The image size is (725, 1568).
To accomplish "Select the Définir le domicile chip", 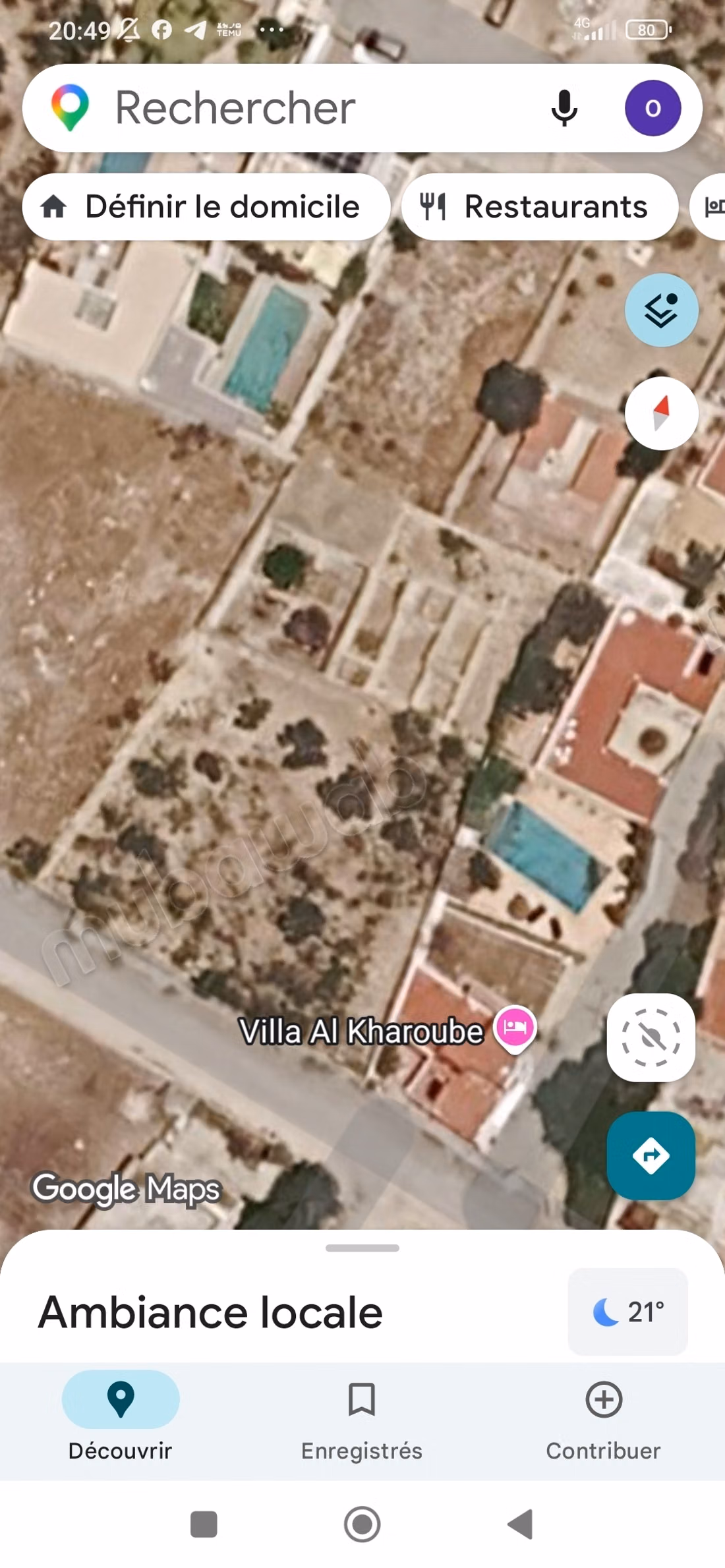I will tap(206, 207).
